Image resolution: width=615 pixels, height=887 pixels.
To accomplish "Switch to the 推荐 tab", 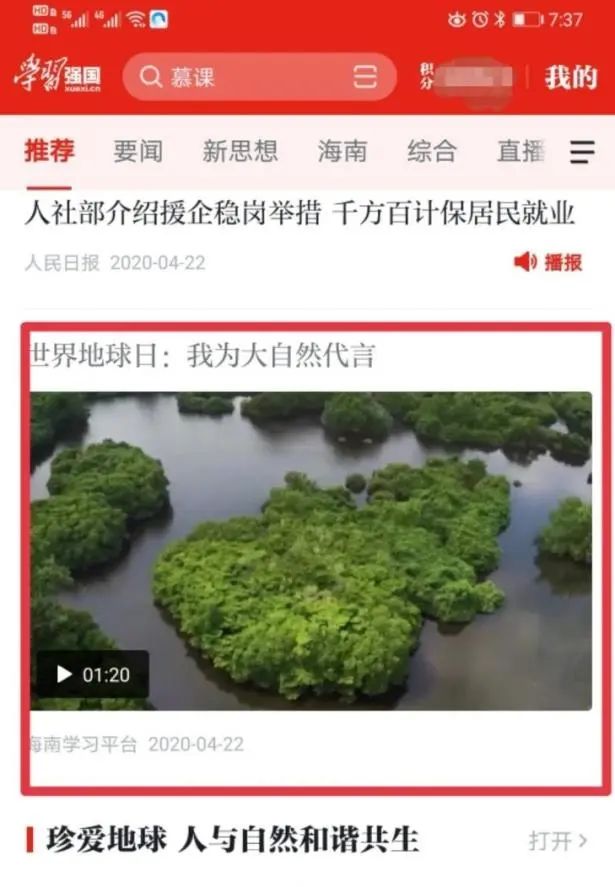I will coord(49,152).
